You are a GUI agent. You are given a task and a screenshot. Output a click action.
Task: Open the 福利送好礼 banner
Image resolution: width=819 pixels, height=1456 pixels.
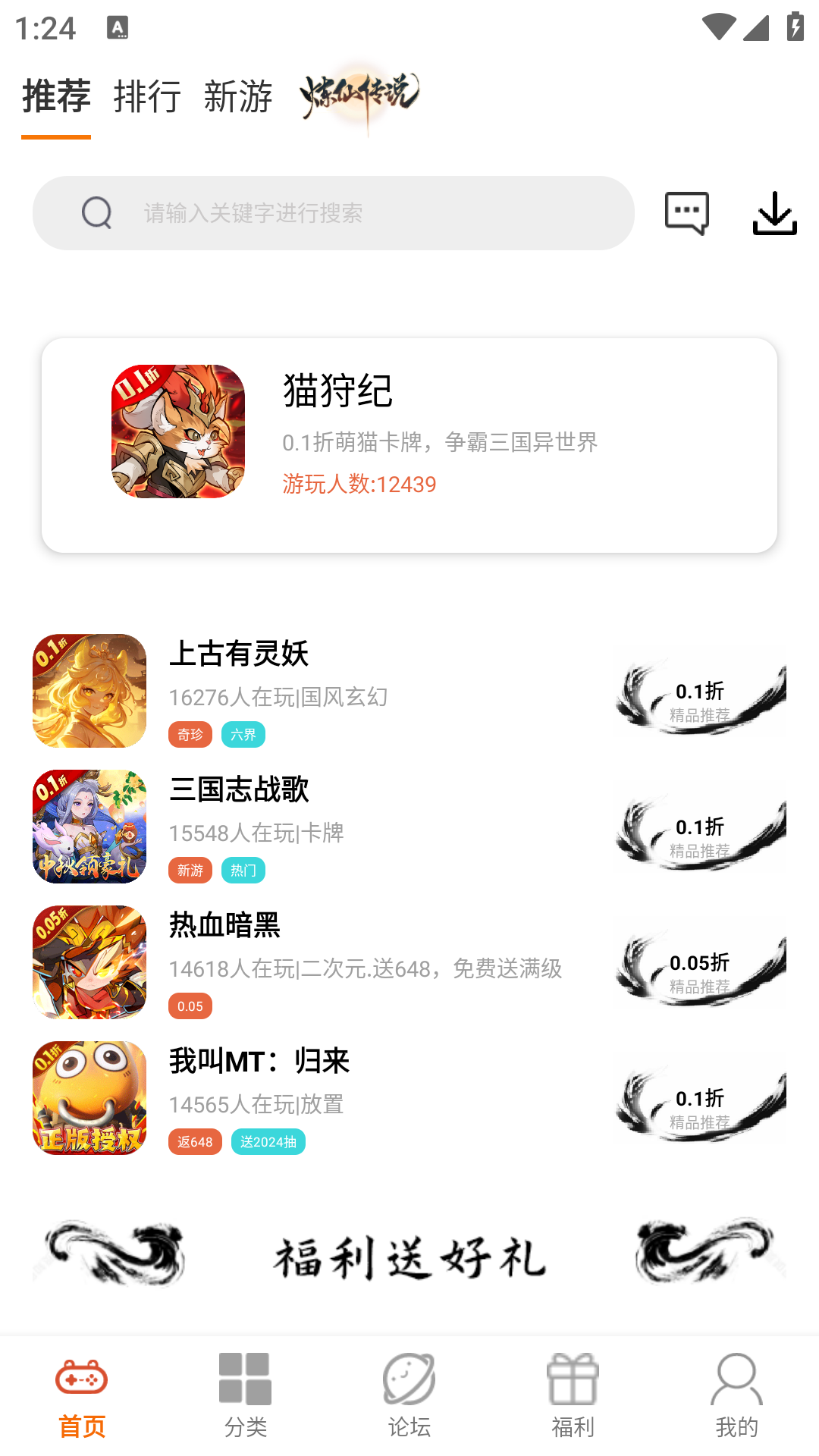409,1255
